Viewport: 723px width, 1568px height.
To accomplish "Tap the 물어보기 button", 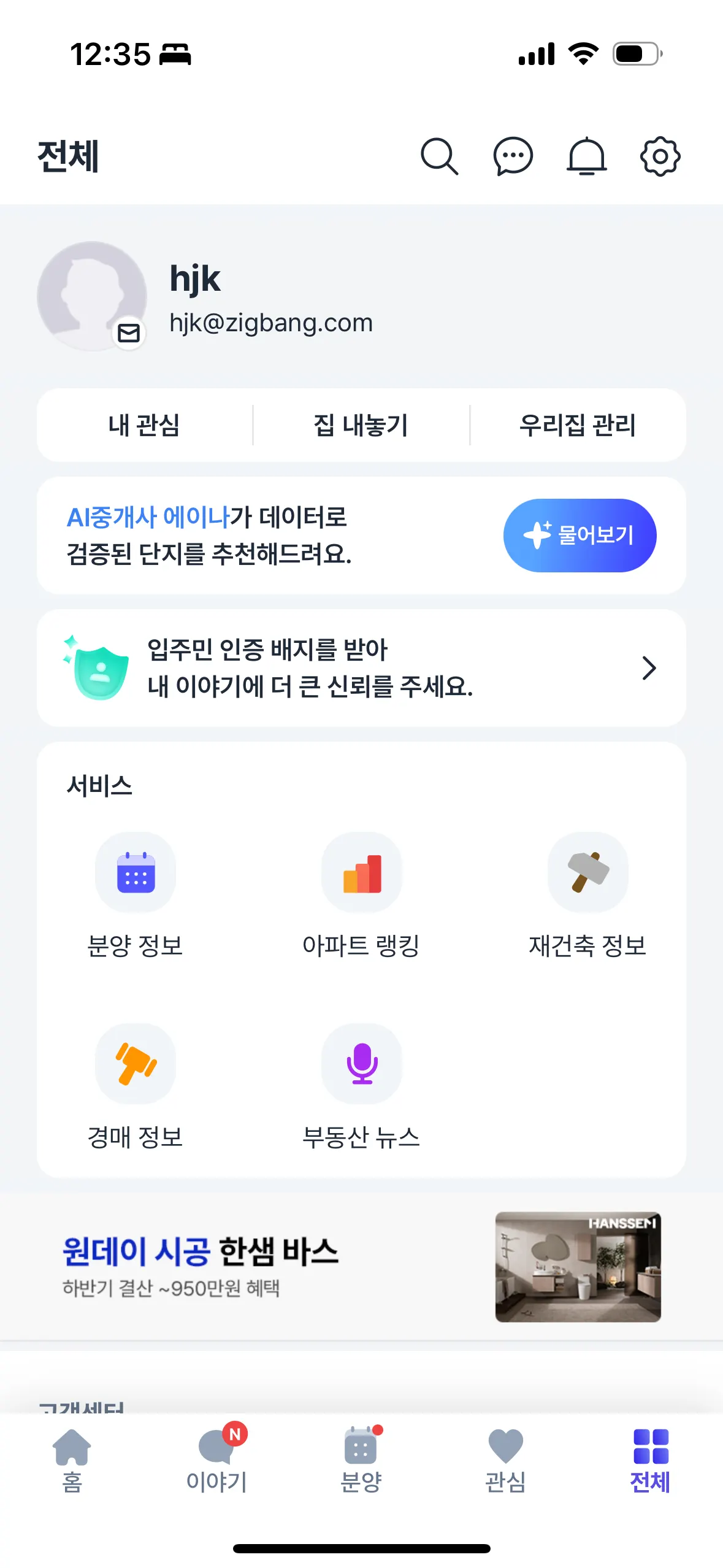I will (580, 536).
